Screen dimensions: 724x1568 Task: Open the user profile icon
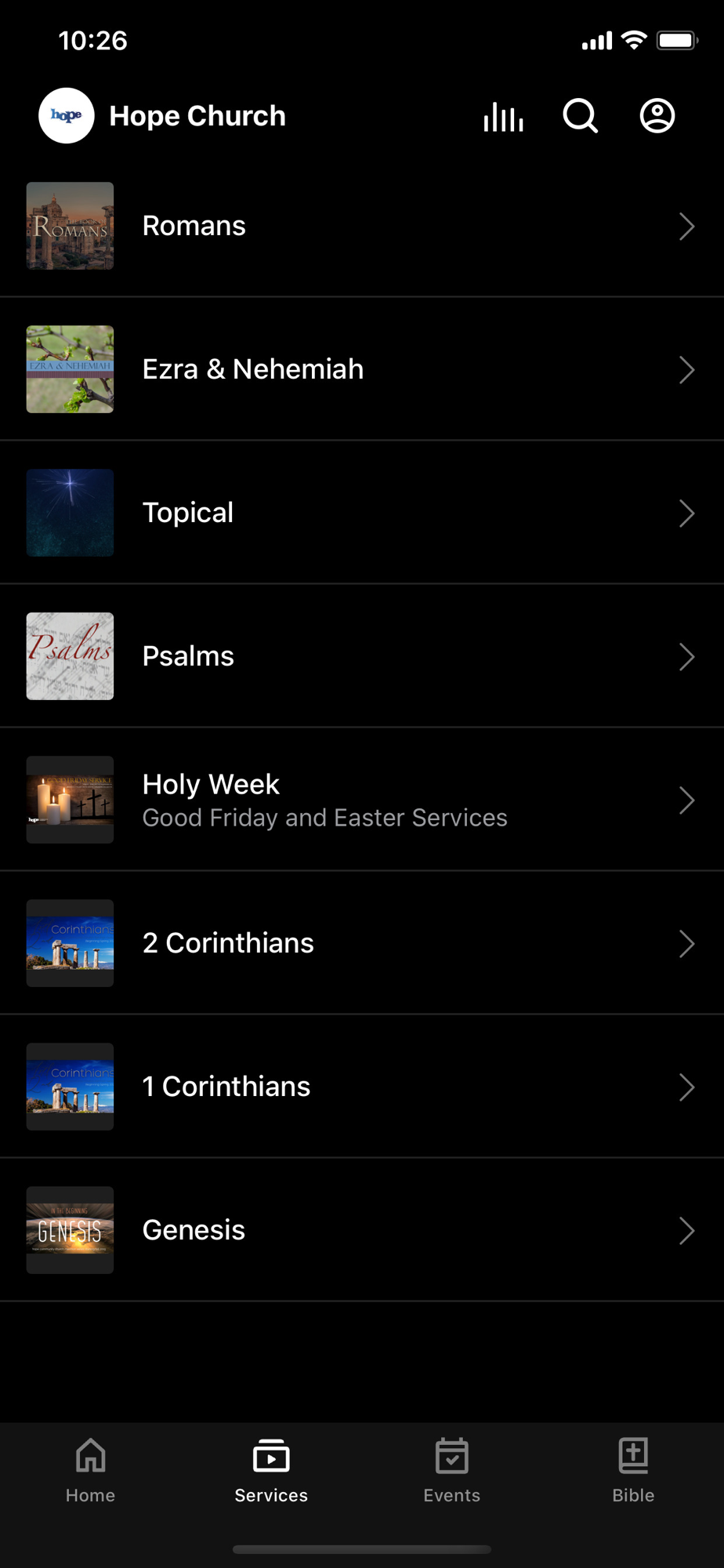click(x=657, y=116)
